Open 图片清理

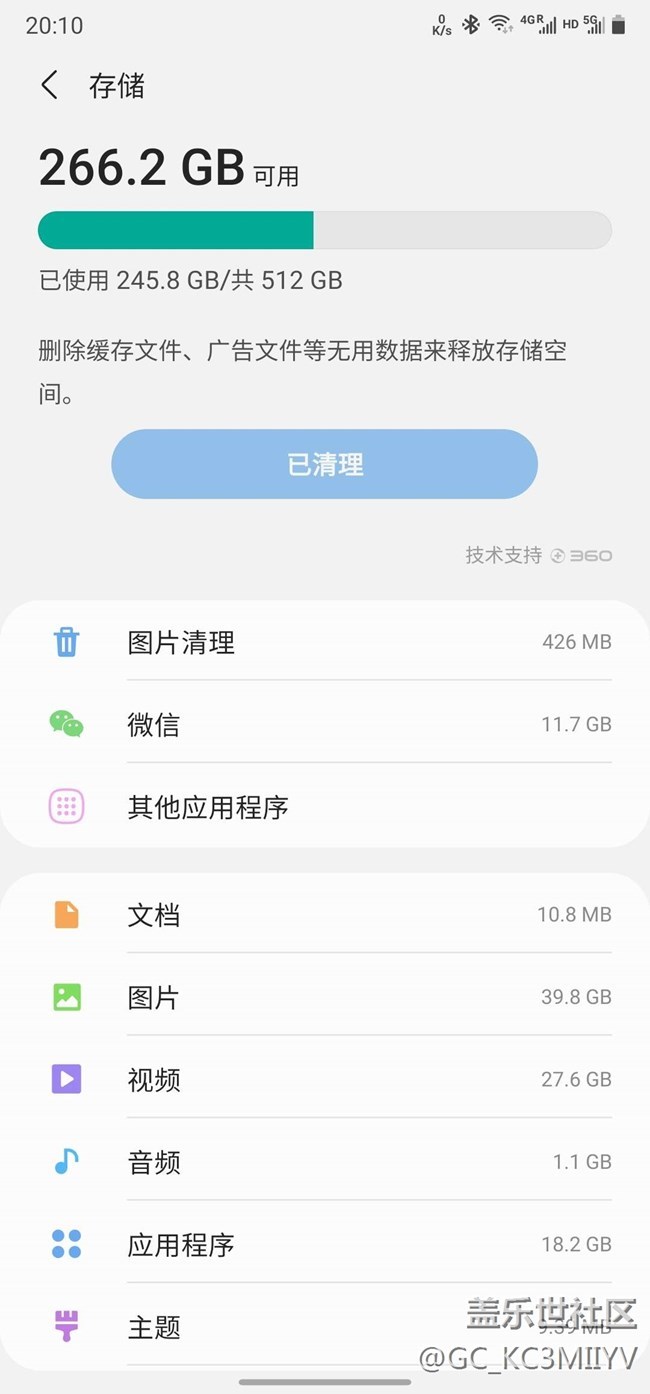click(325, 642)
